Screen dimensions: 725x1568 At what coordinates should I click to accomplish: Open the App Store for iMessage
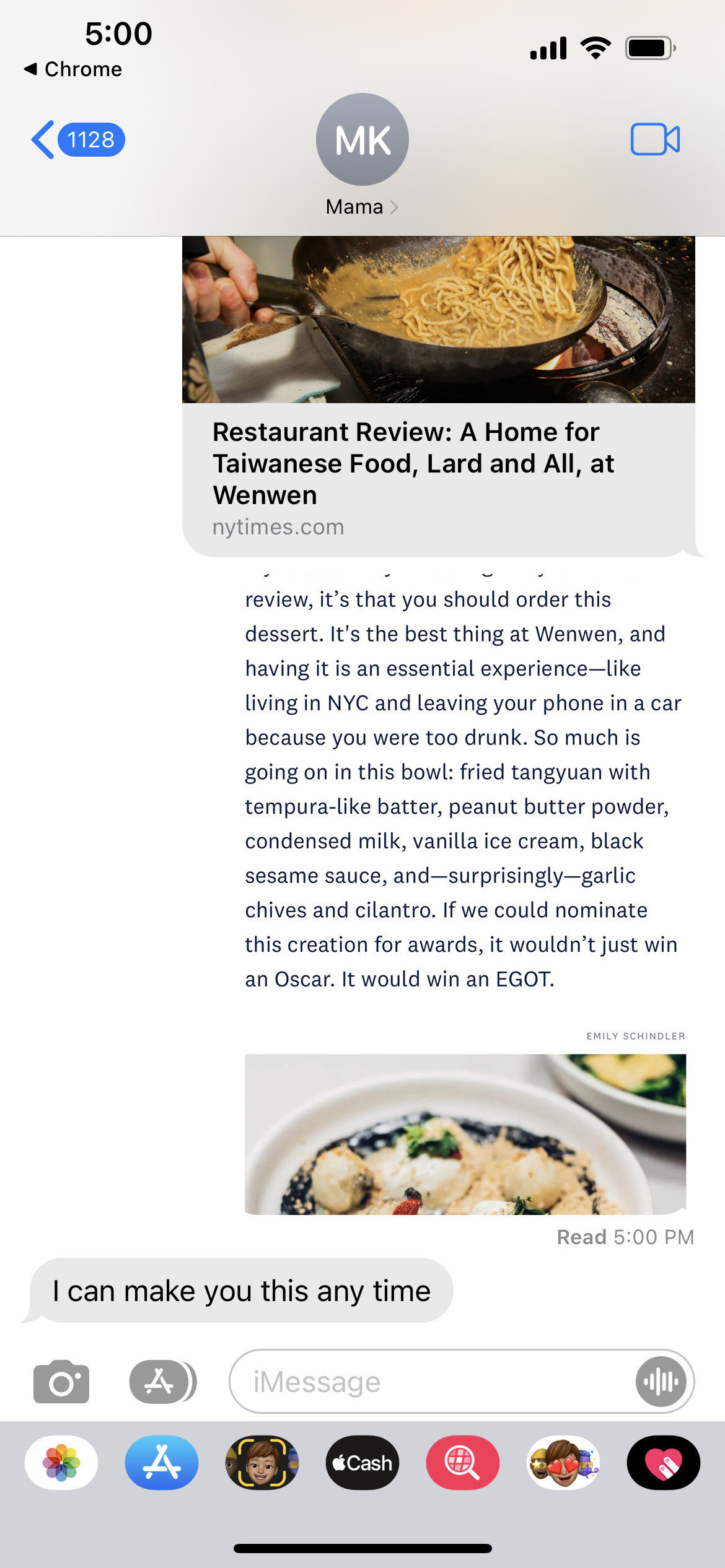point(162,1463)
